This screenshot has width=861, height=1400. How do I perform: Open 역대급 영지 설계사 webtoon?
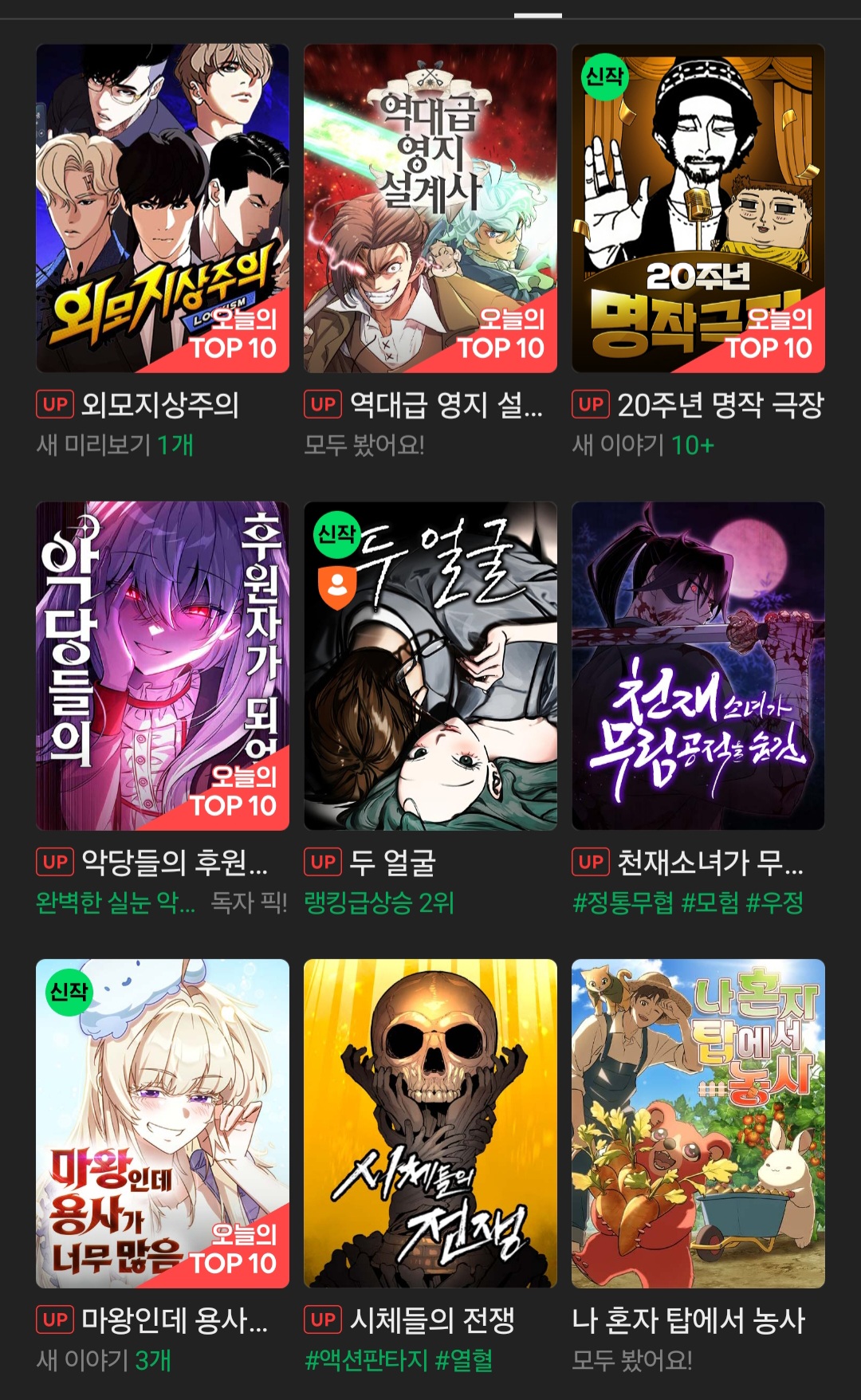click(x=431, y=209)
